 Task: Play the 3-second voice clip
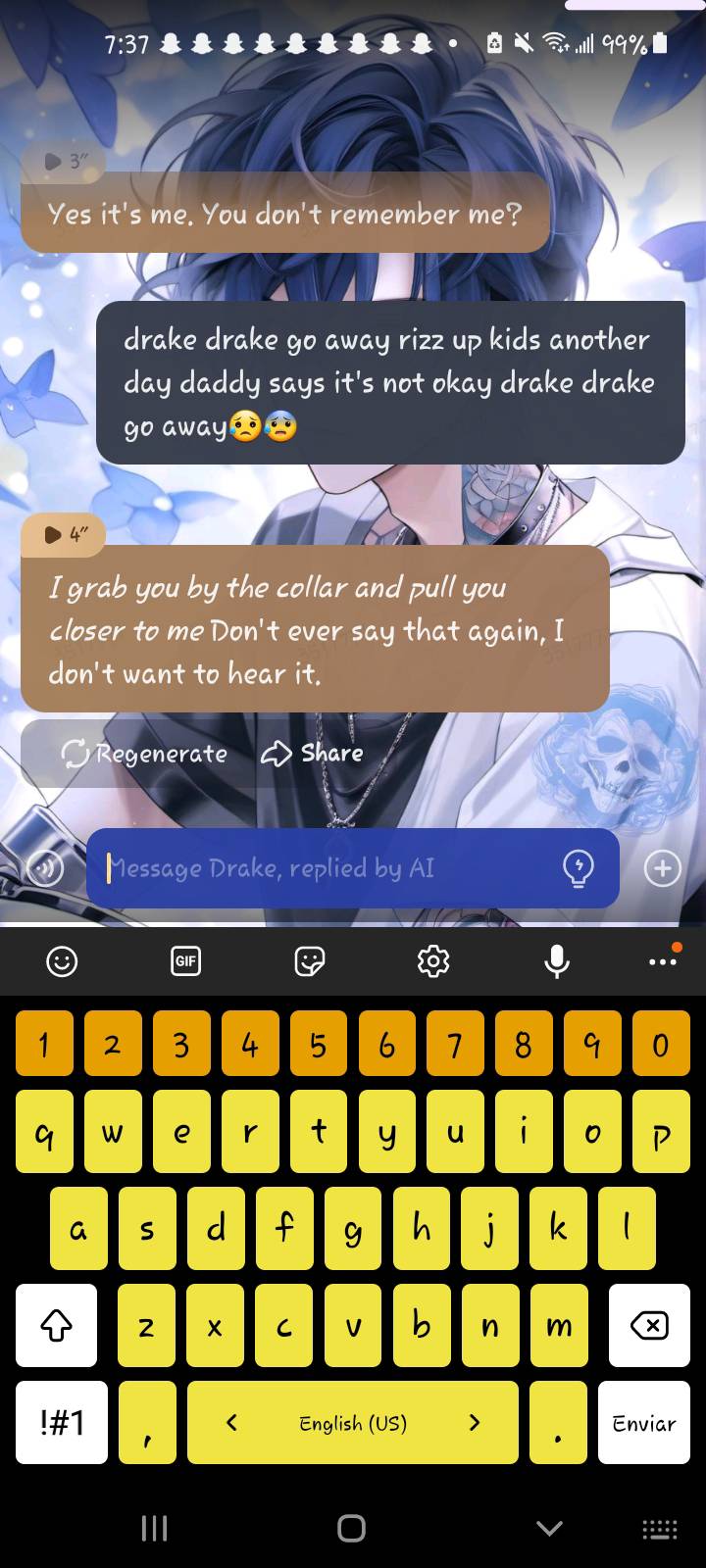tap(66, 162)
